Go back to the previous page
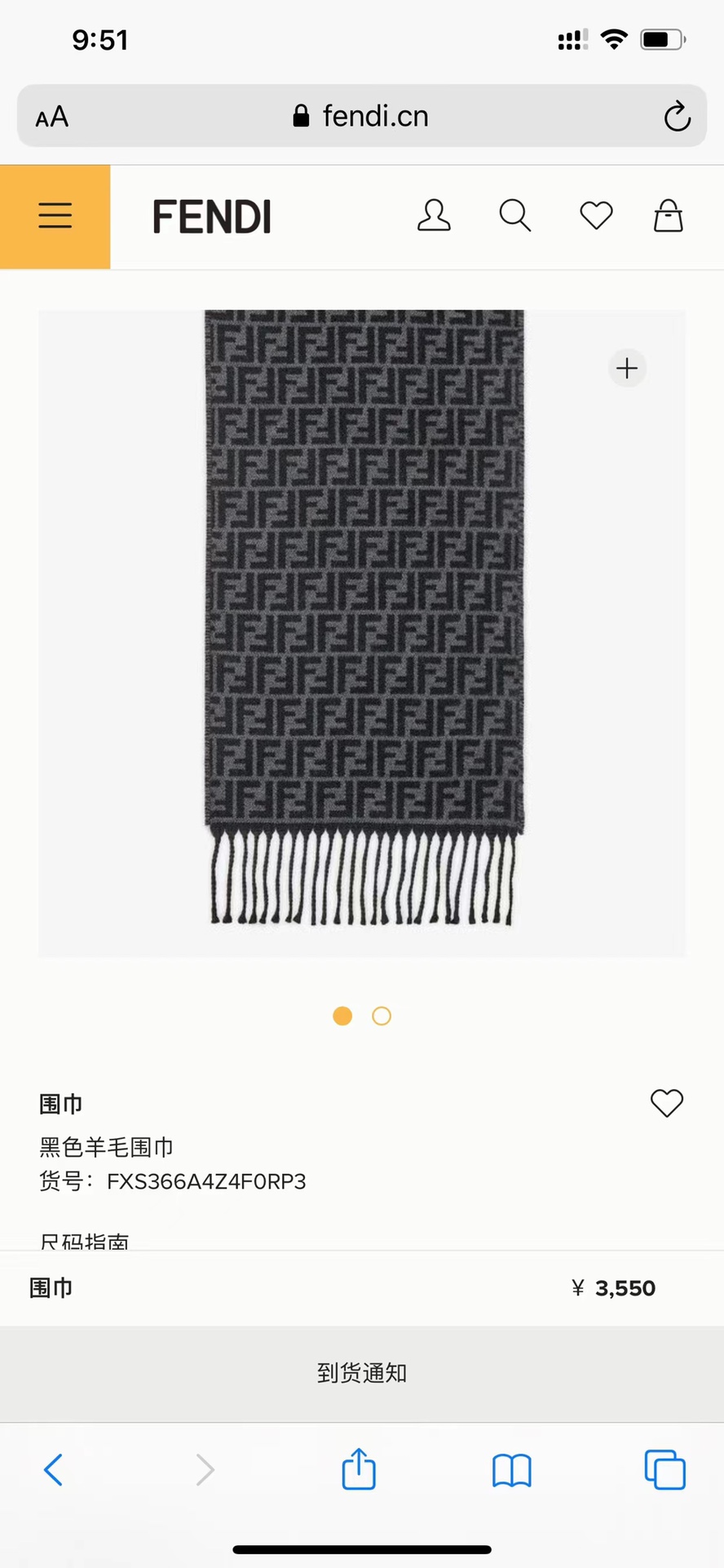 (54, 1470)
